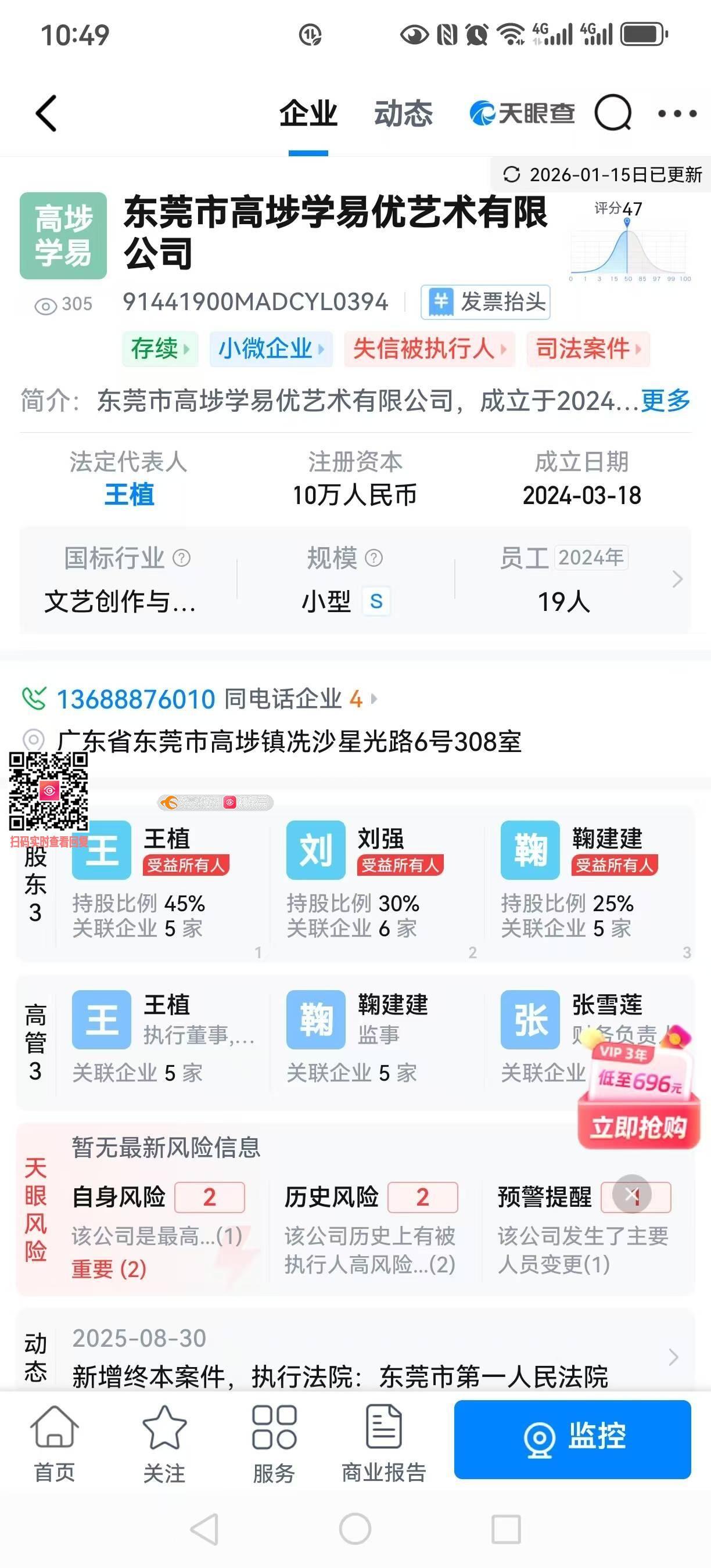Viewport: 711px width, 1568px height.
Task: Tap the blue 监控 button
Action: coord(572,1439)
